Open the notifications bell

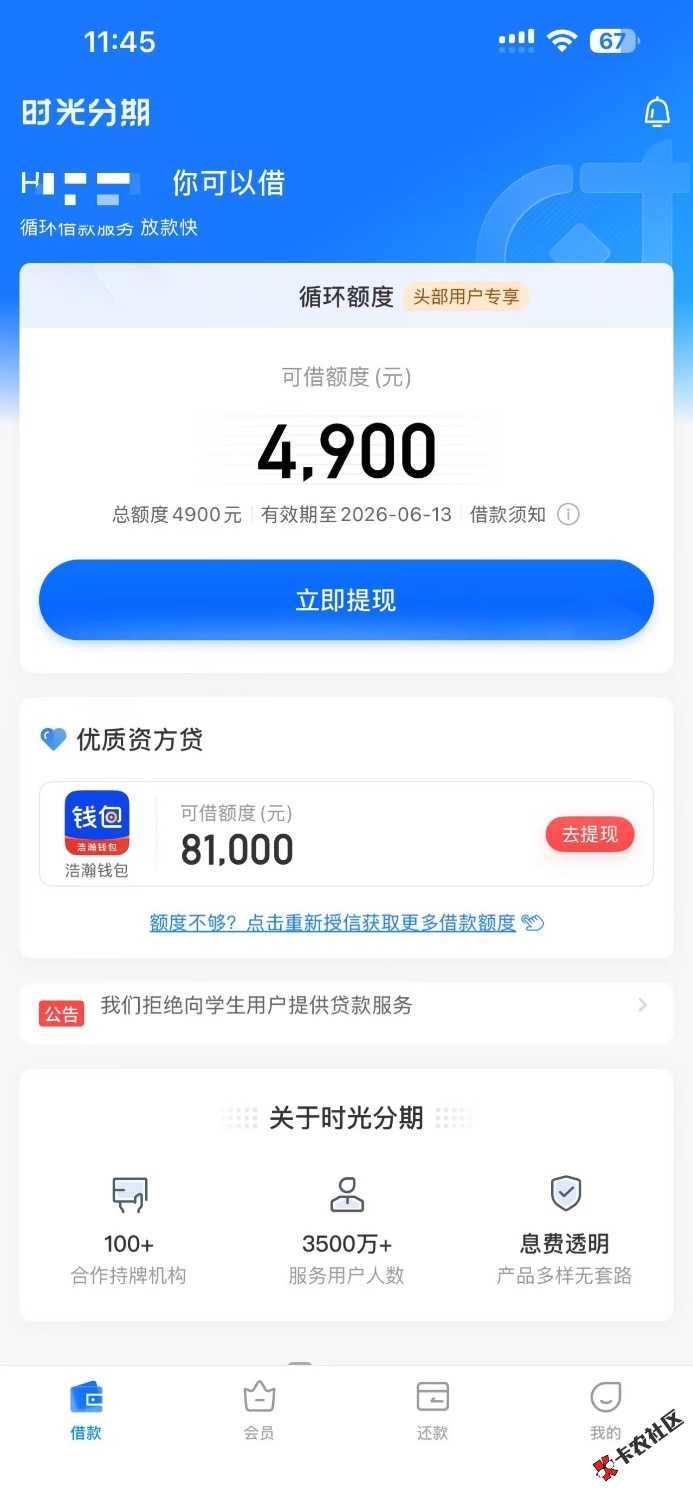coord(656,112)
